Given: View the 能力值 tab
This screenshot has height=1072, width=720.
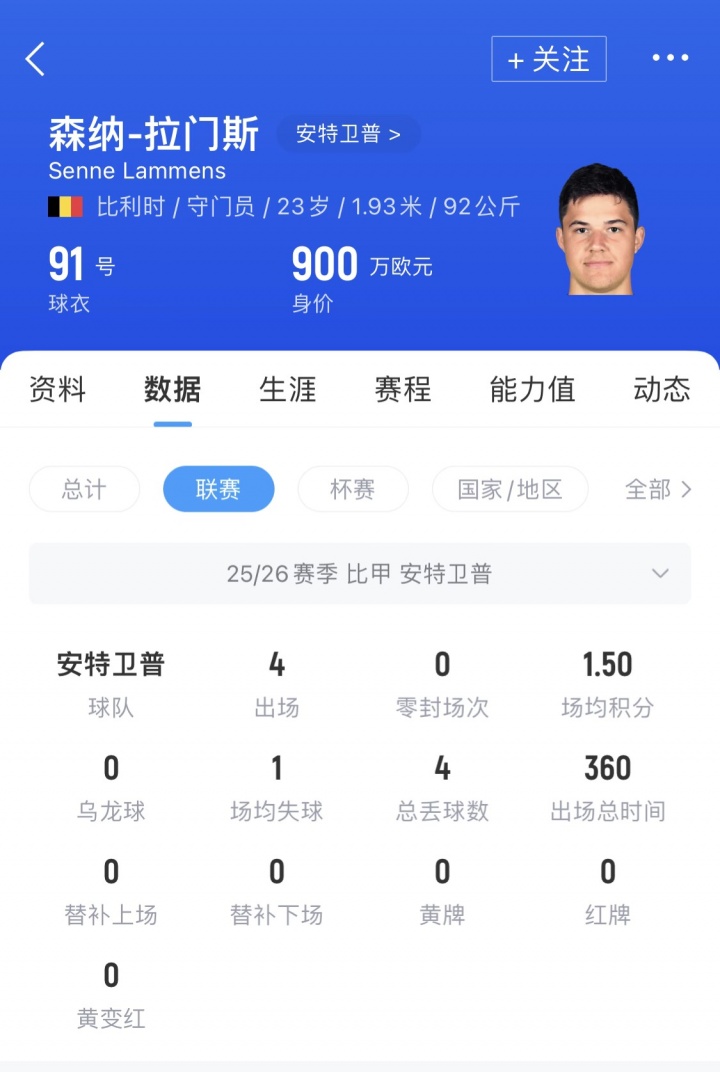Looking at the screenshot, I should click(532, 389).
